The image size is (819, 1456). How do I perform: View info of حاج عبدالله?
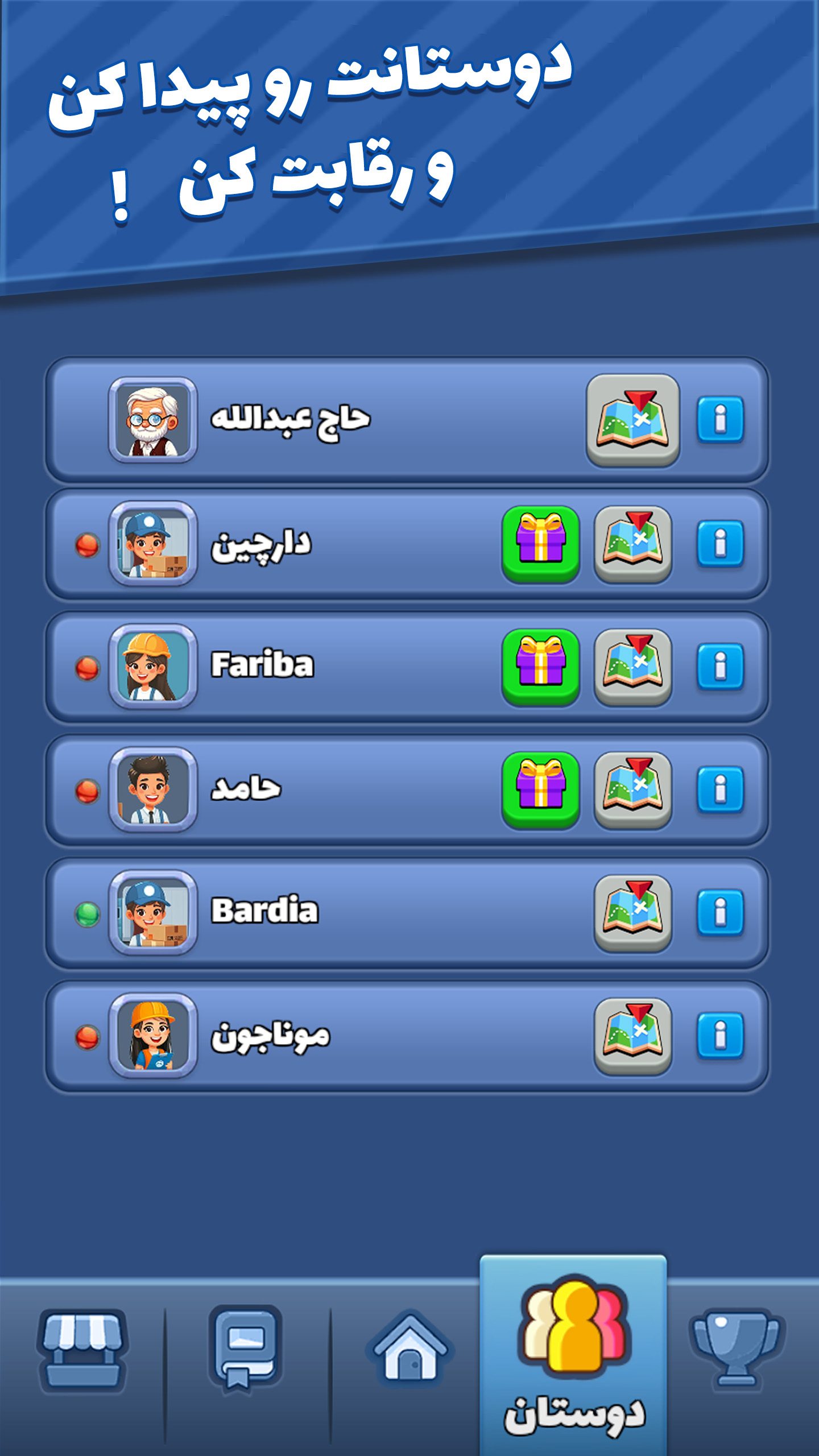(720, 420)
